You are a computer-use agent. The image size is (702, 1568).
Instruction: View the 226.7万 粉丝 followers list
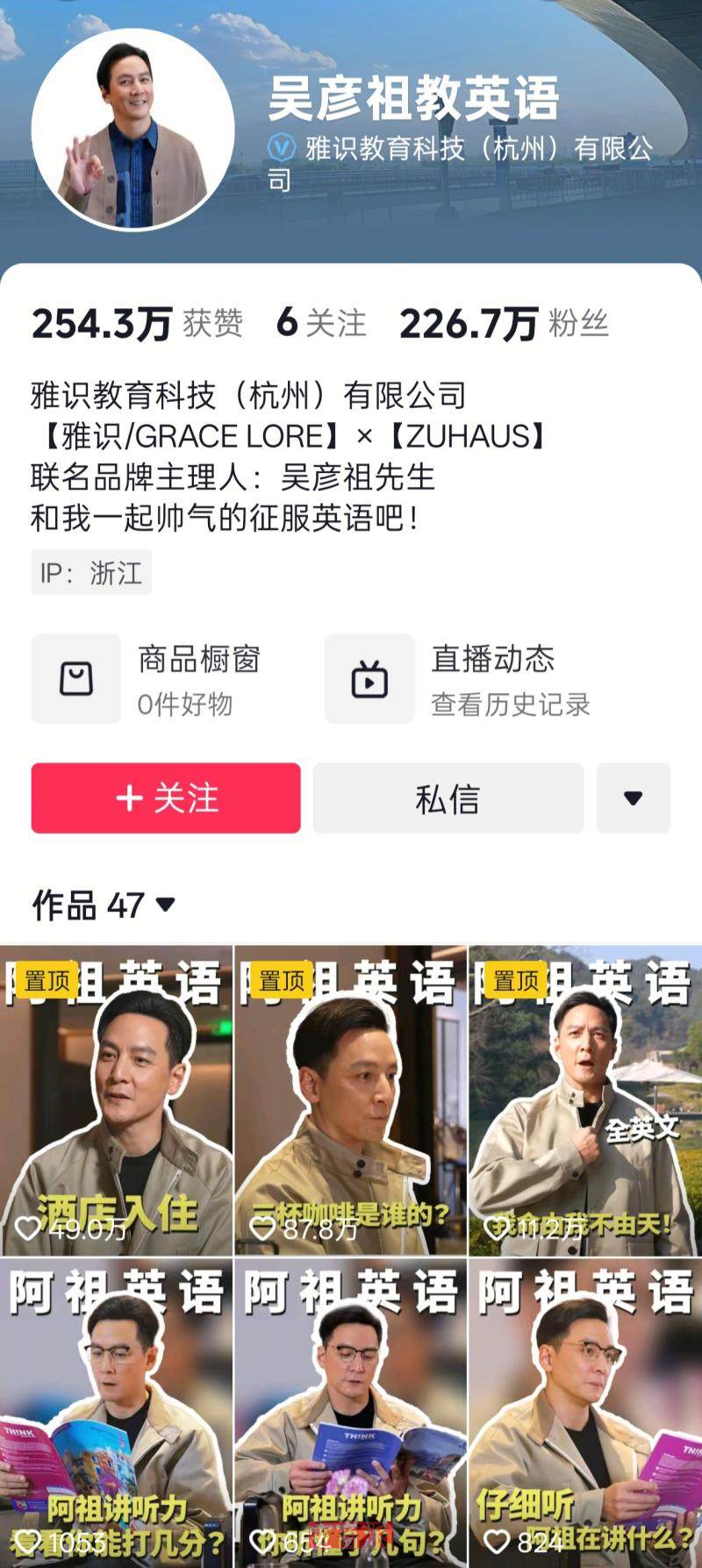tap(503, 324)
